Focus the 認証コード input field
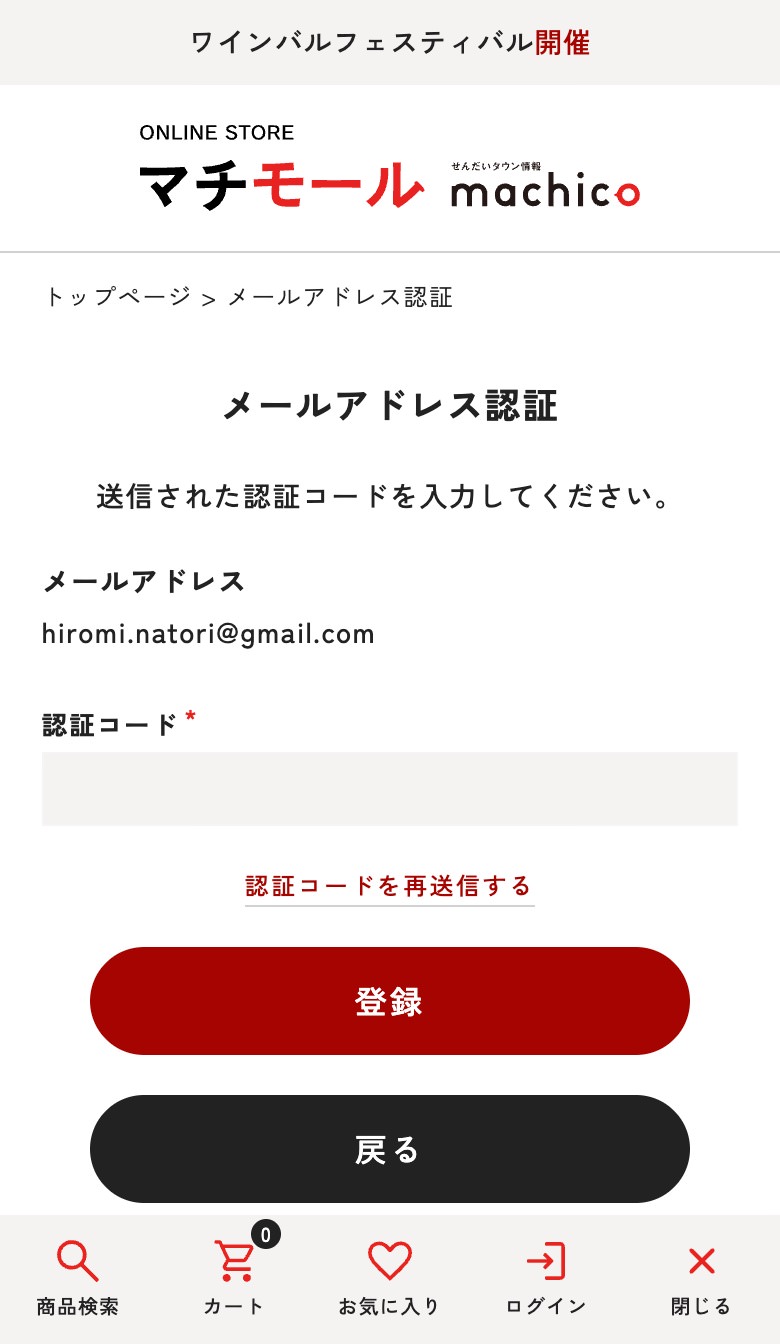Image resolution: width=780 pixels, height=1344 pixels. point(389,789)
